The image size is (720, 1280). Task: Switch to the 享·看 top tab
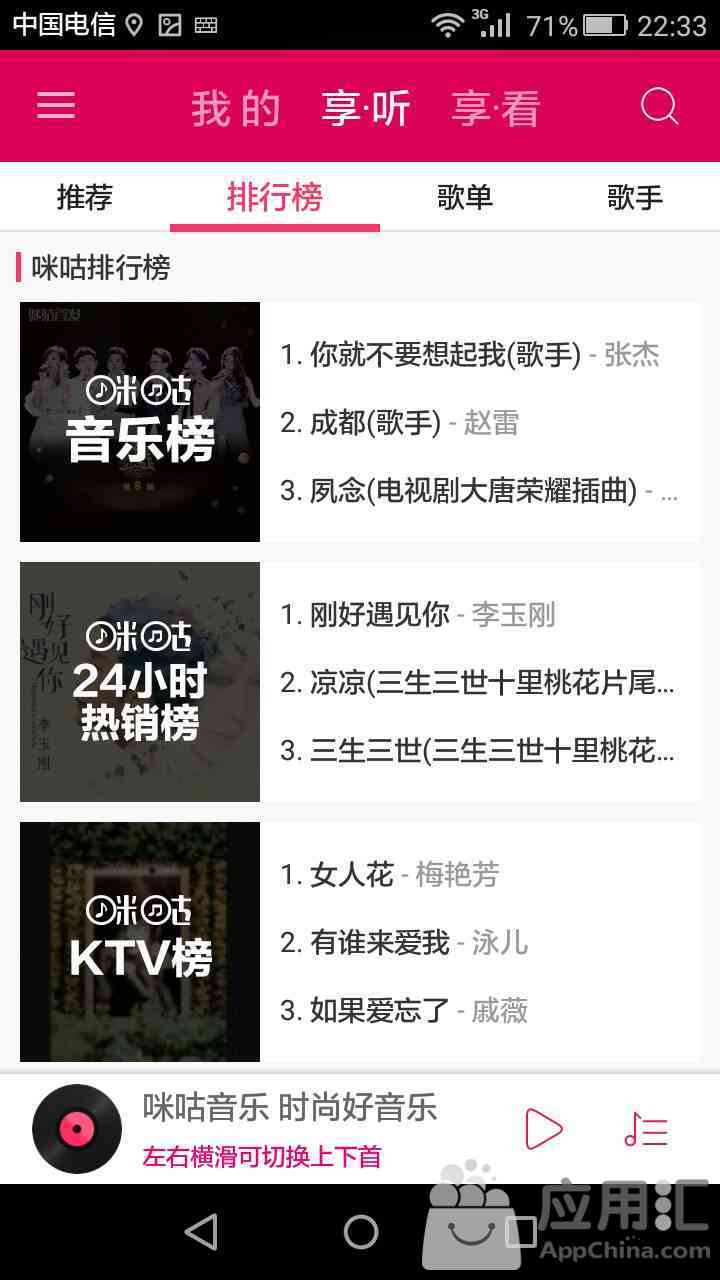(495, 108)
